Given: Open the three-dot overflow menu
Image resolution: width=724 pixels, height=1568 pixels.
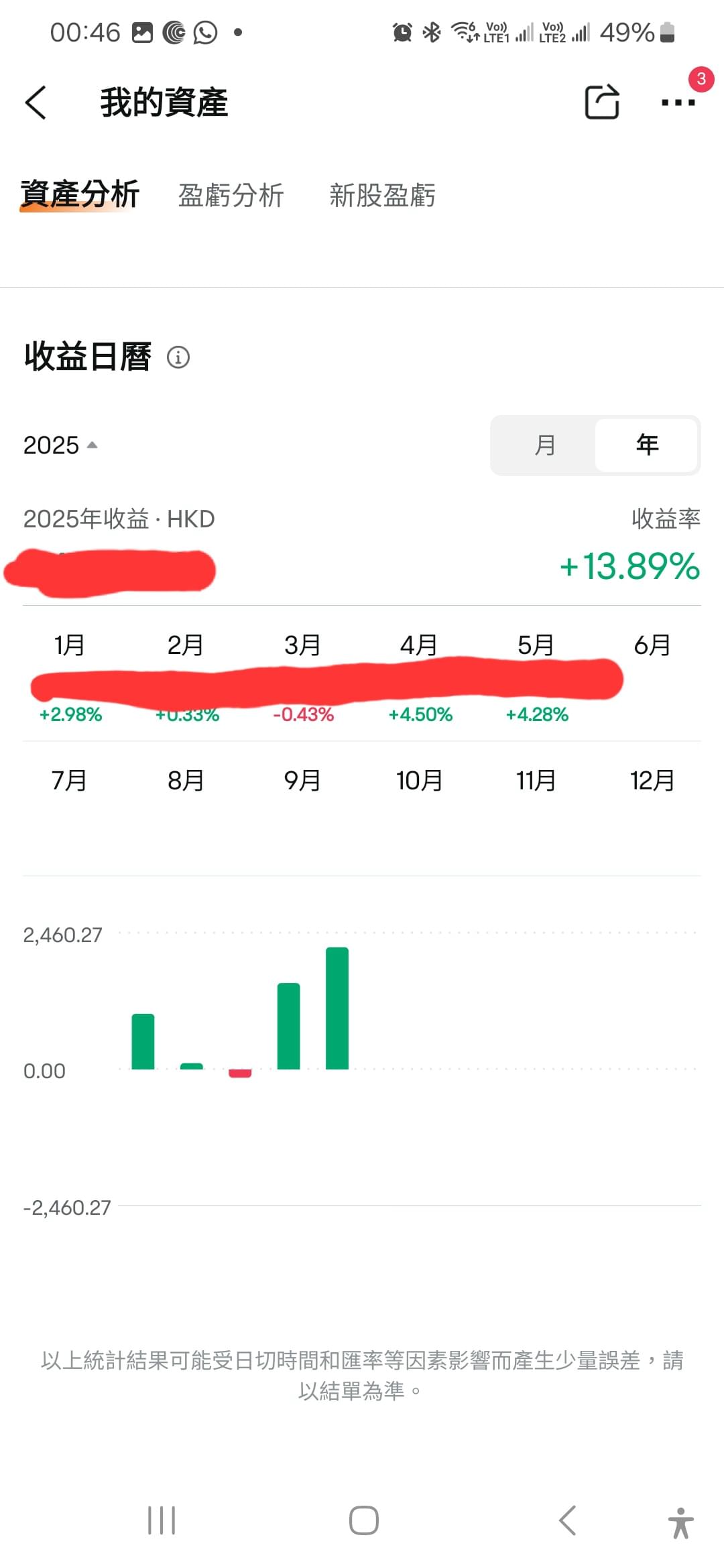Looking at the screenshot, I should tap(678, 103).
